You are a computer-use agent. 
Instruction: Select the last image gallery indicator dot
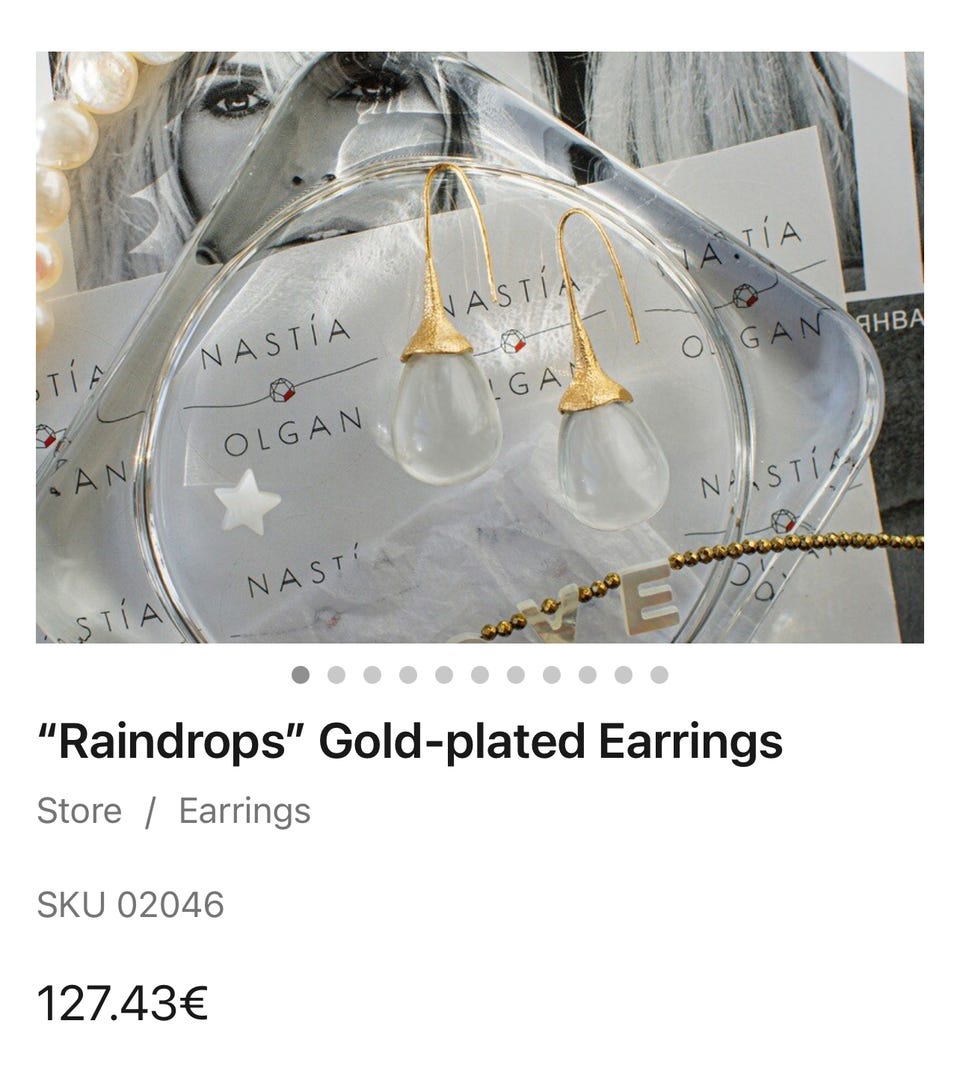[x=659, y=675]
